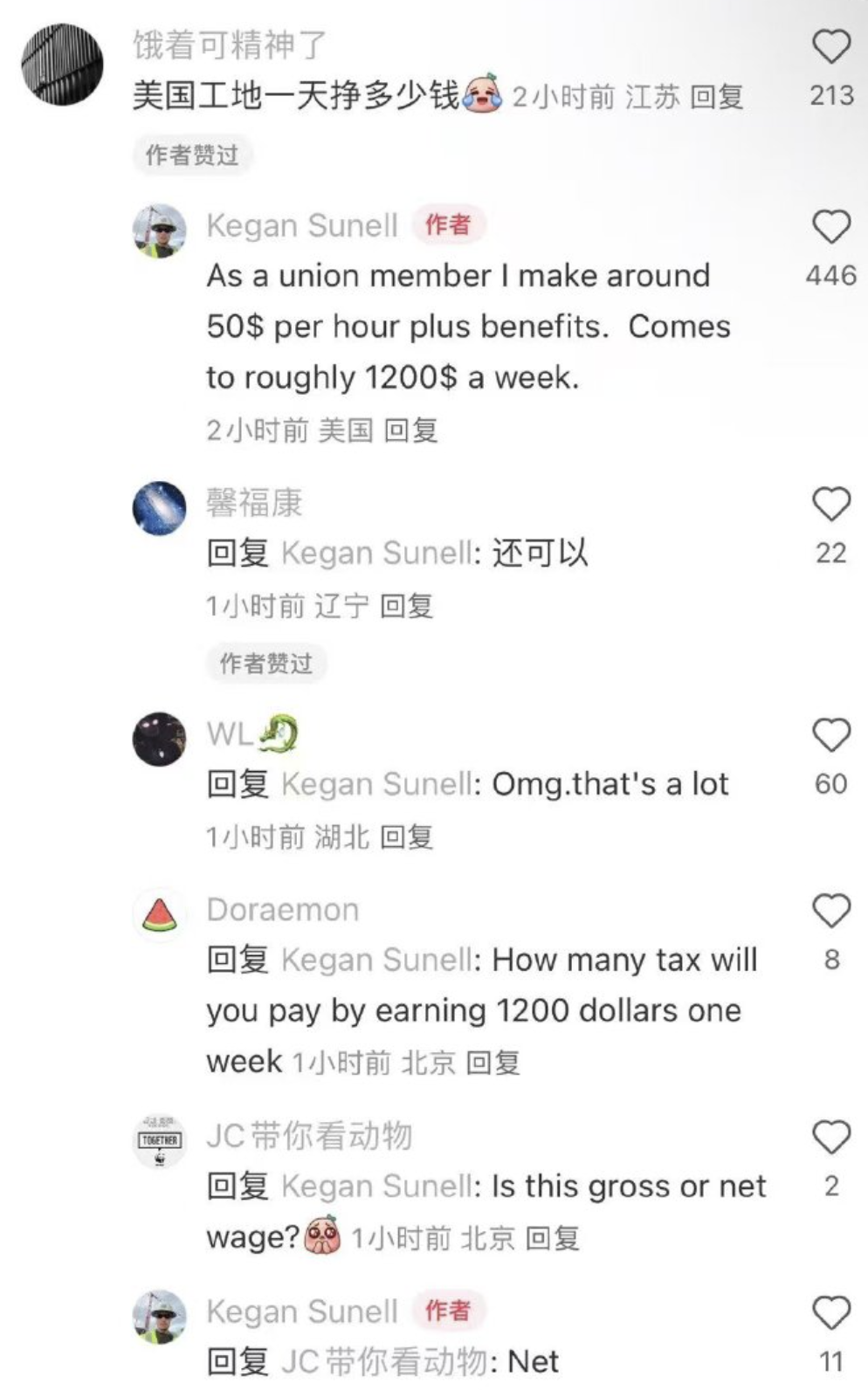Image resolution: width=868 pixels, height=1390 pixels.
Task: Like WL's reply Omg.that's a lot
Action: (830, 735)
